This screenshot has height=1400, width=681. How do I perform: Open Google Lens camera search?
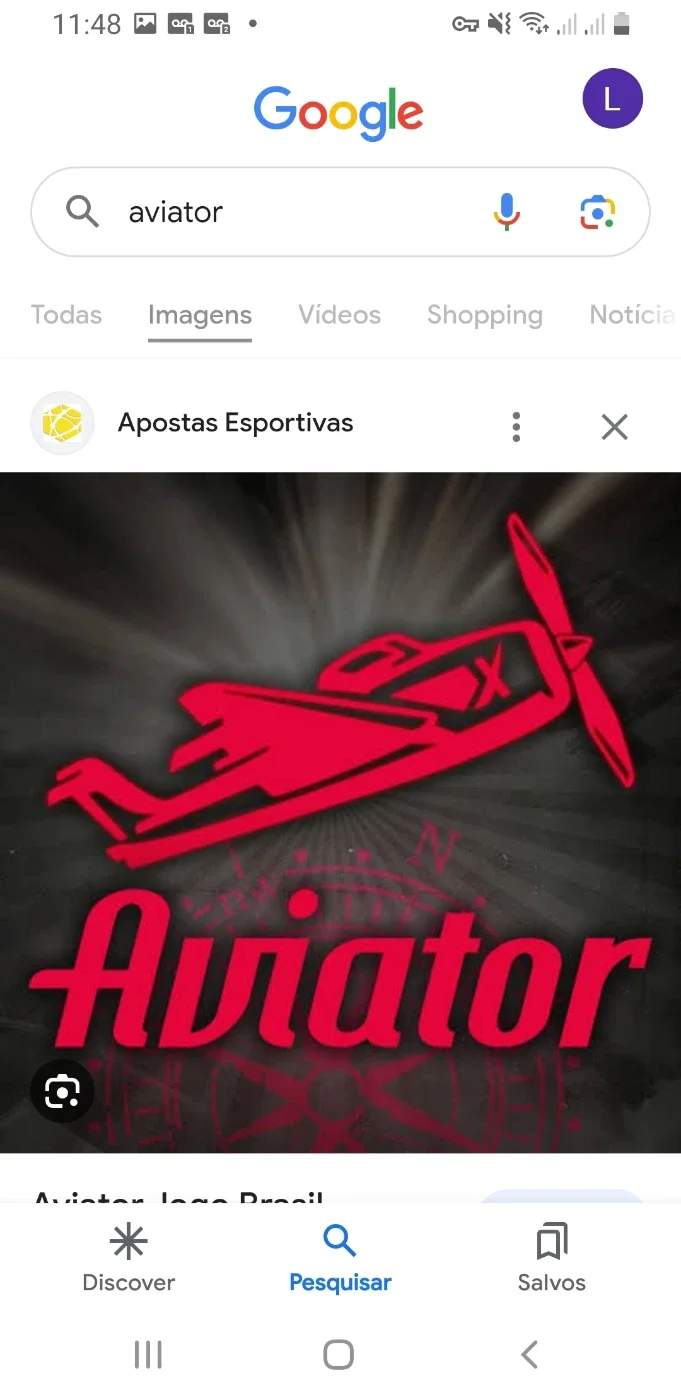coord(598,212)
